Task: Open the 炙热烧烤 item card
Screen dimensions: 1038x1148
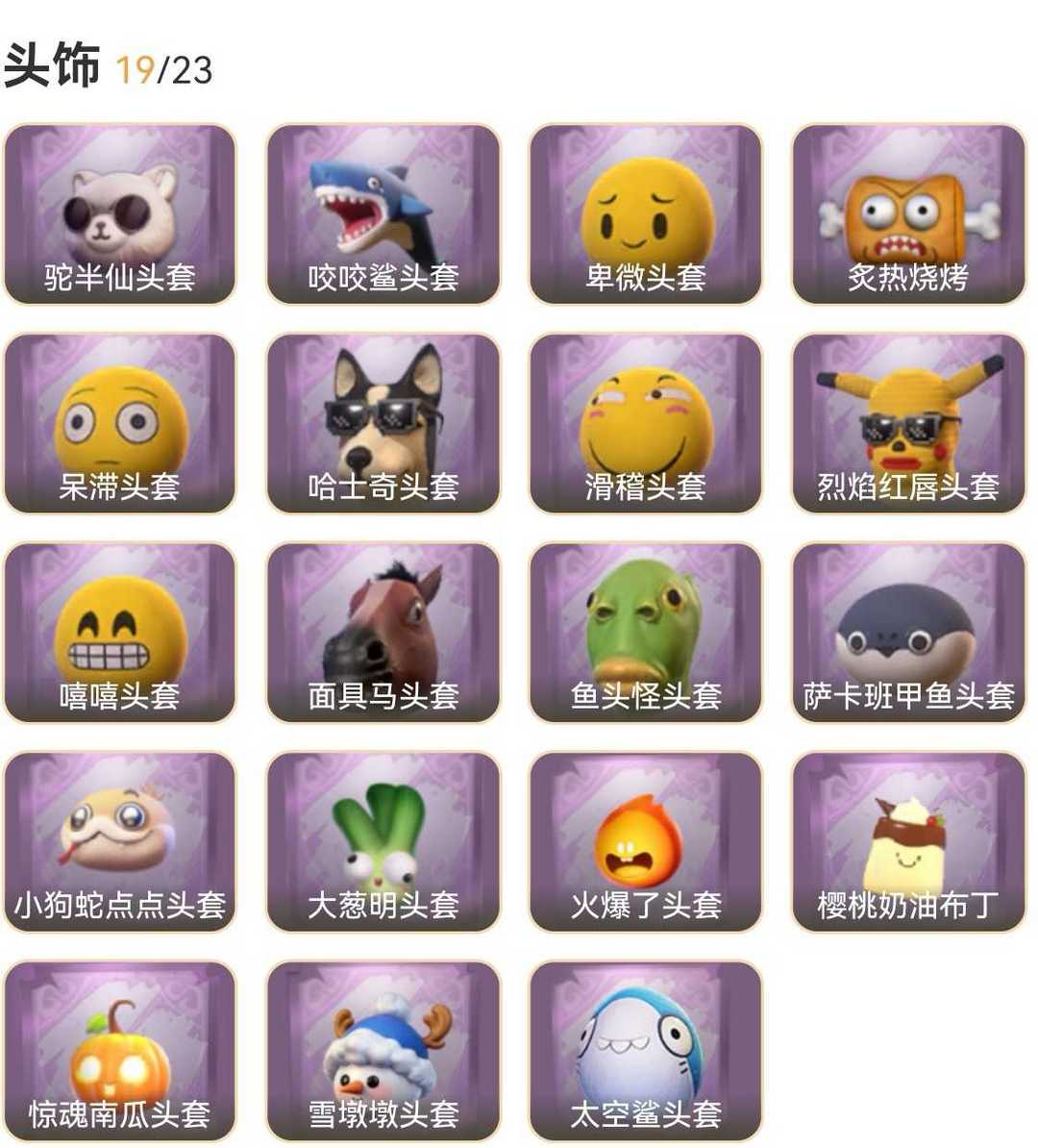Action: 908,214
